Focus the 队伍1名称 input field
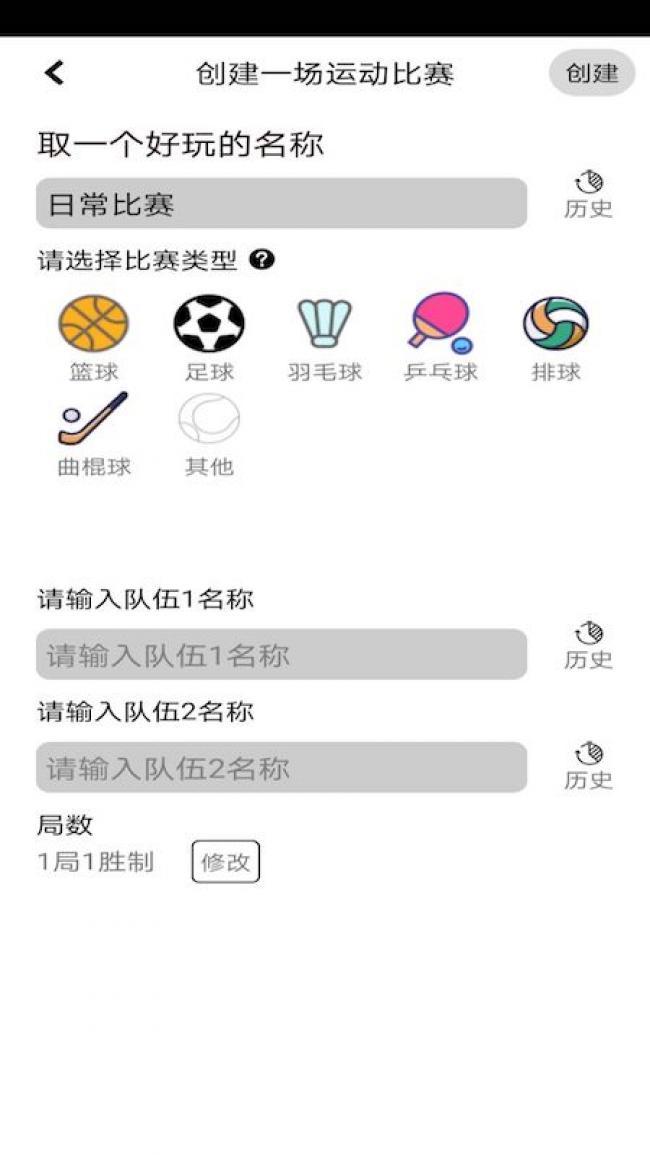The height and width of the screenshot is (1155, 650). (x=281, y=655)
